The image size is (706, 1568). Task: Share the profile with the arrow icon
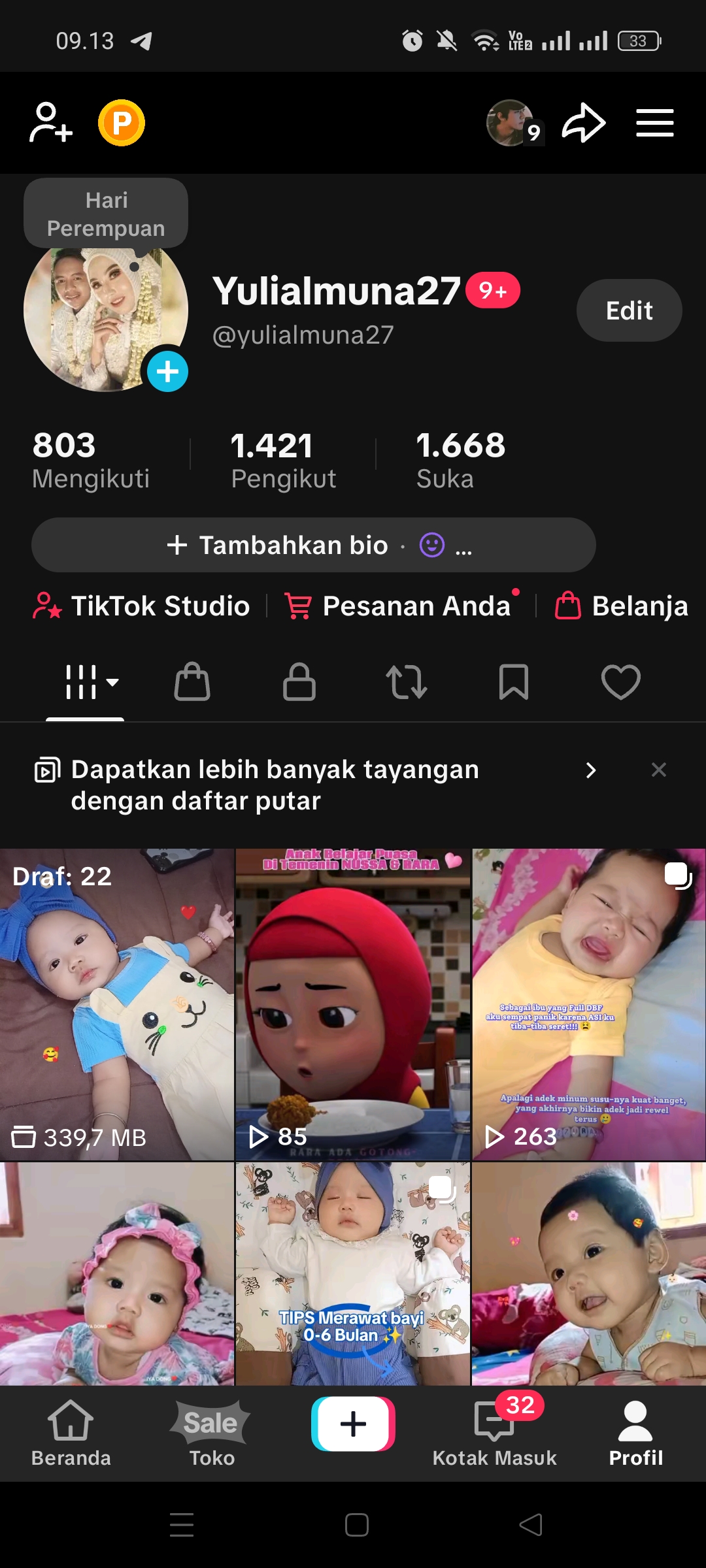pyautogui.click(x=583, y=123)
